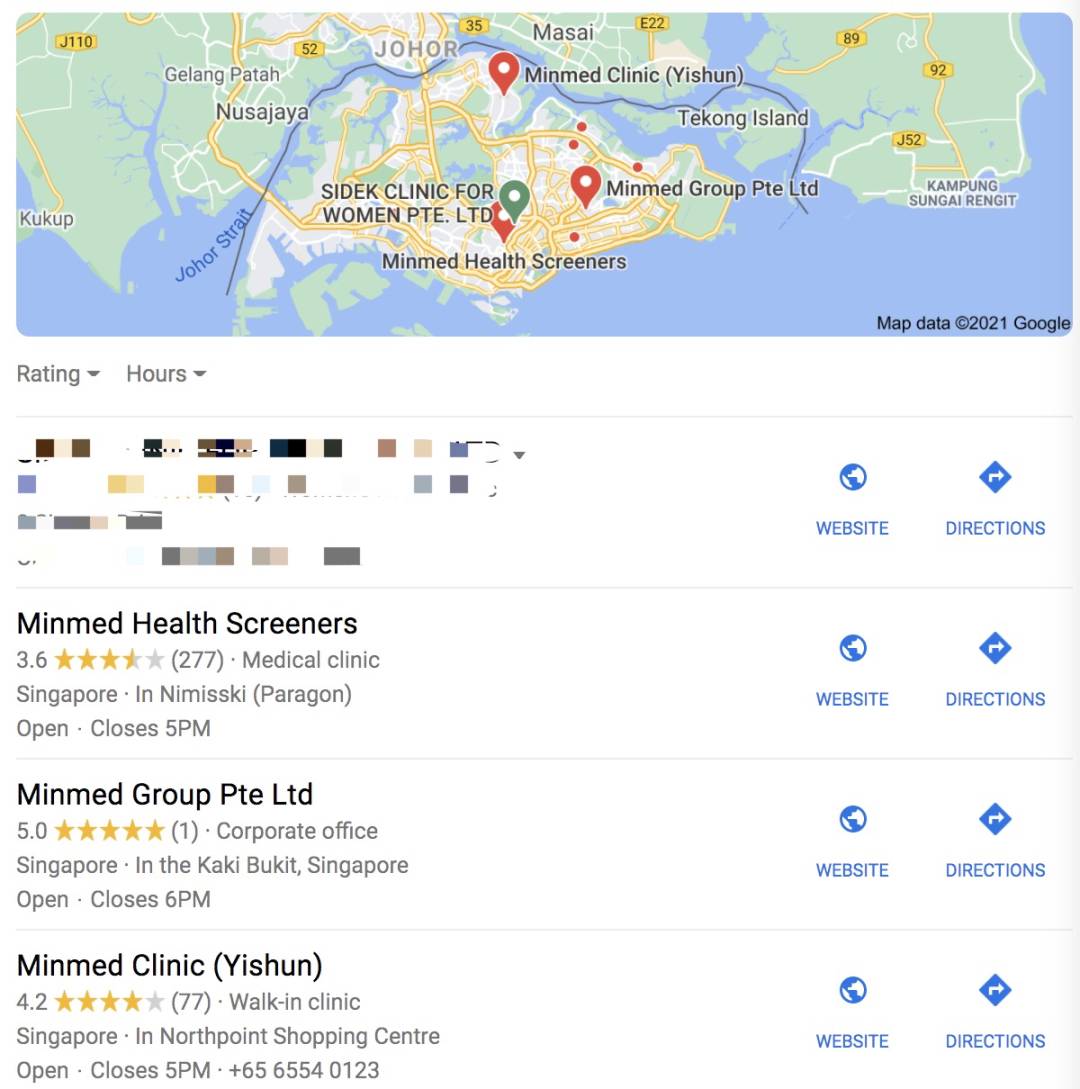Open the Rating filter dropdown
1080x1089 pixels.
[58, 374]
